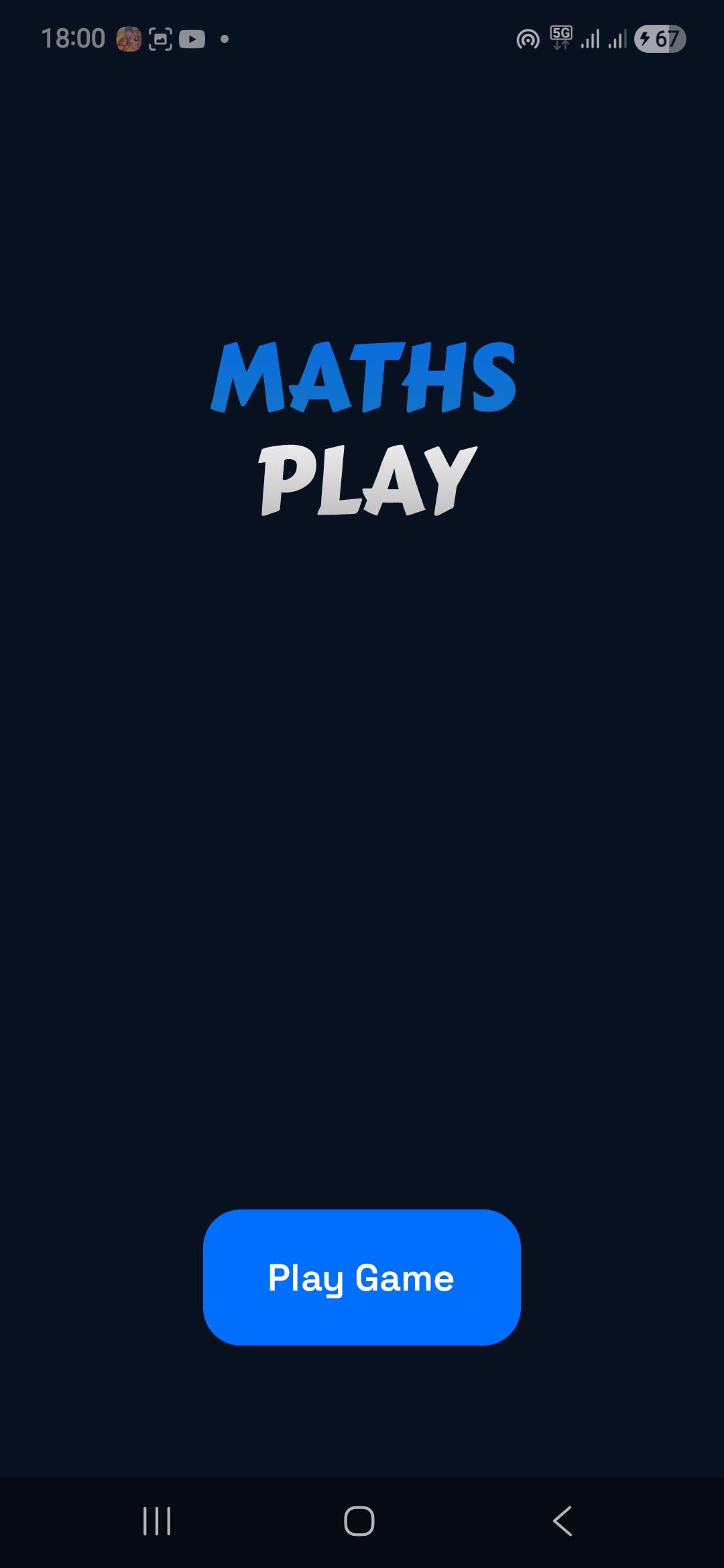Go to the home screen
Screen dimensions: 724x1568
[x=359, y=1521]
